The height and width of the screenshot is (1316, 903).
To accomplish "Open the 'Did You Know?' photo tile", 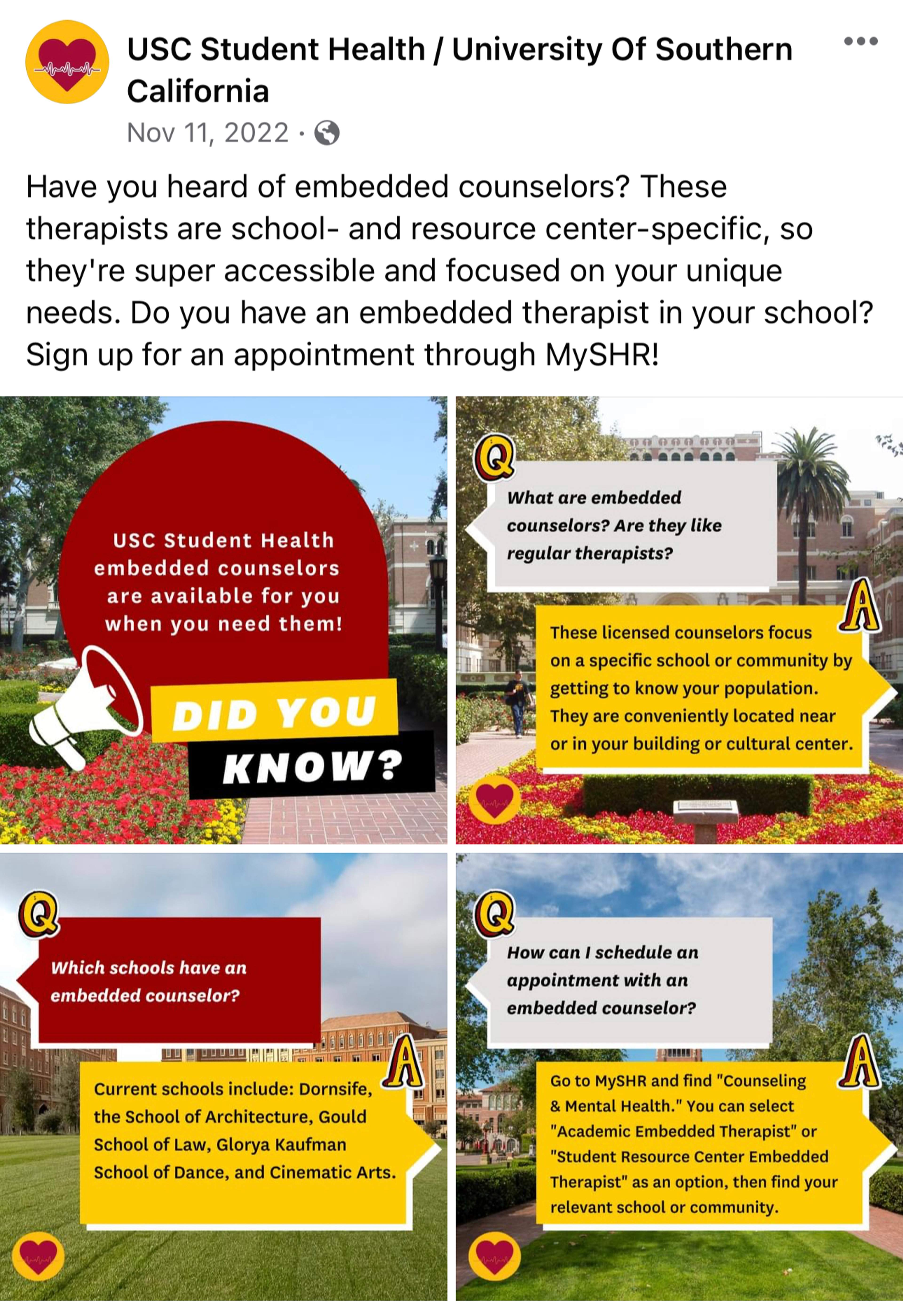I will 224,620.
